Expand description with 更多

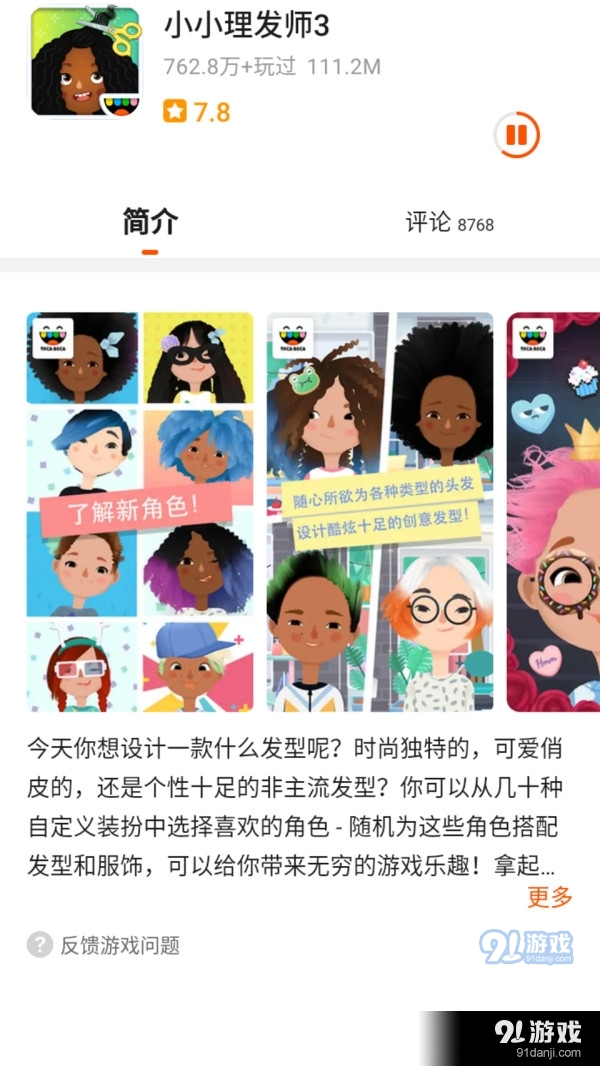[x=549, y=897]
